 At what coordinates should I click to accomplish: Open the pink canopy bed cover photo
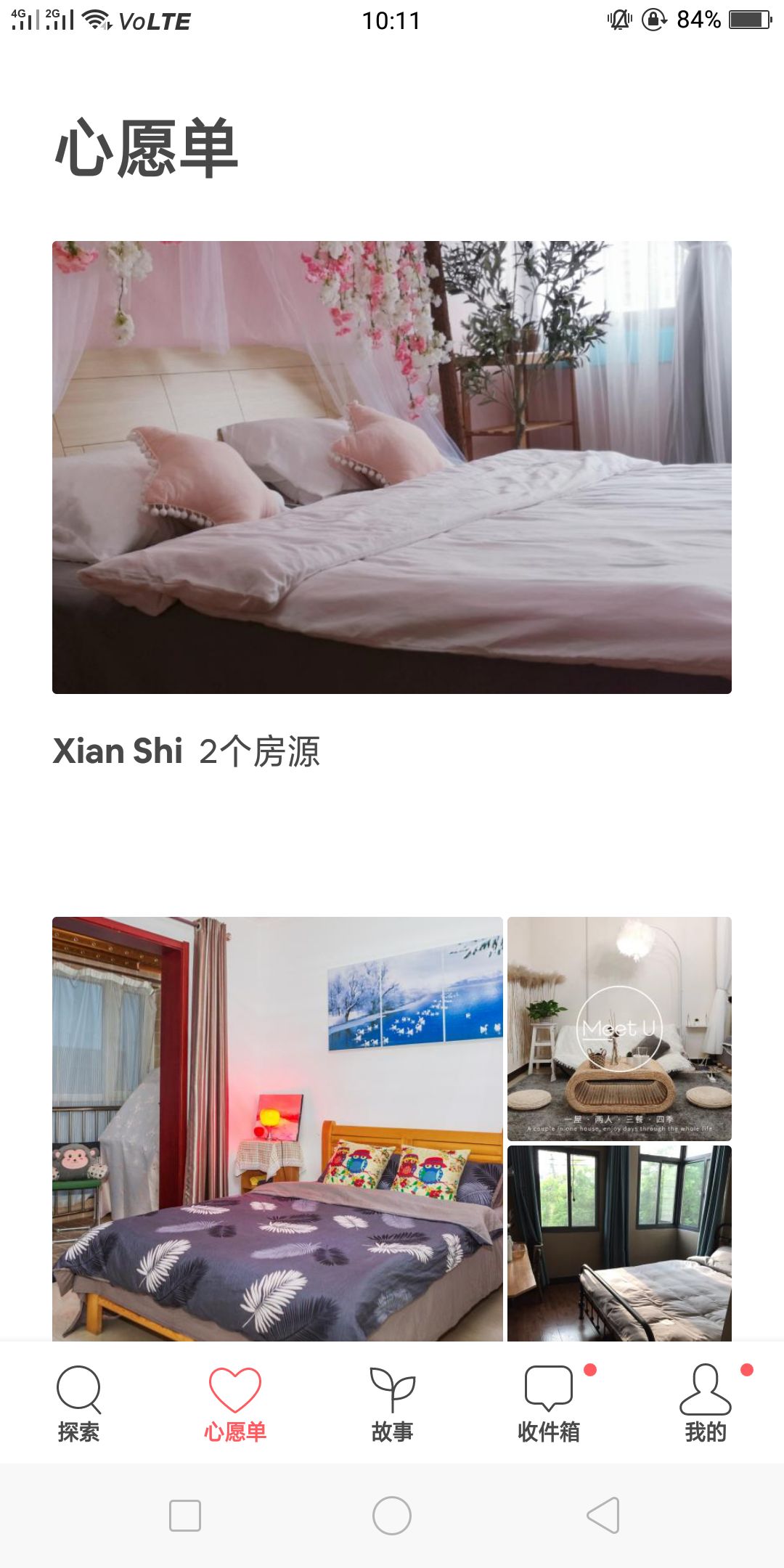pos(392,467)
